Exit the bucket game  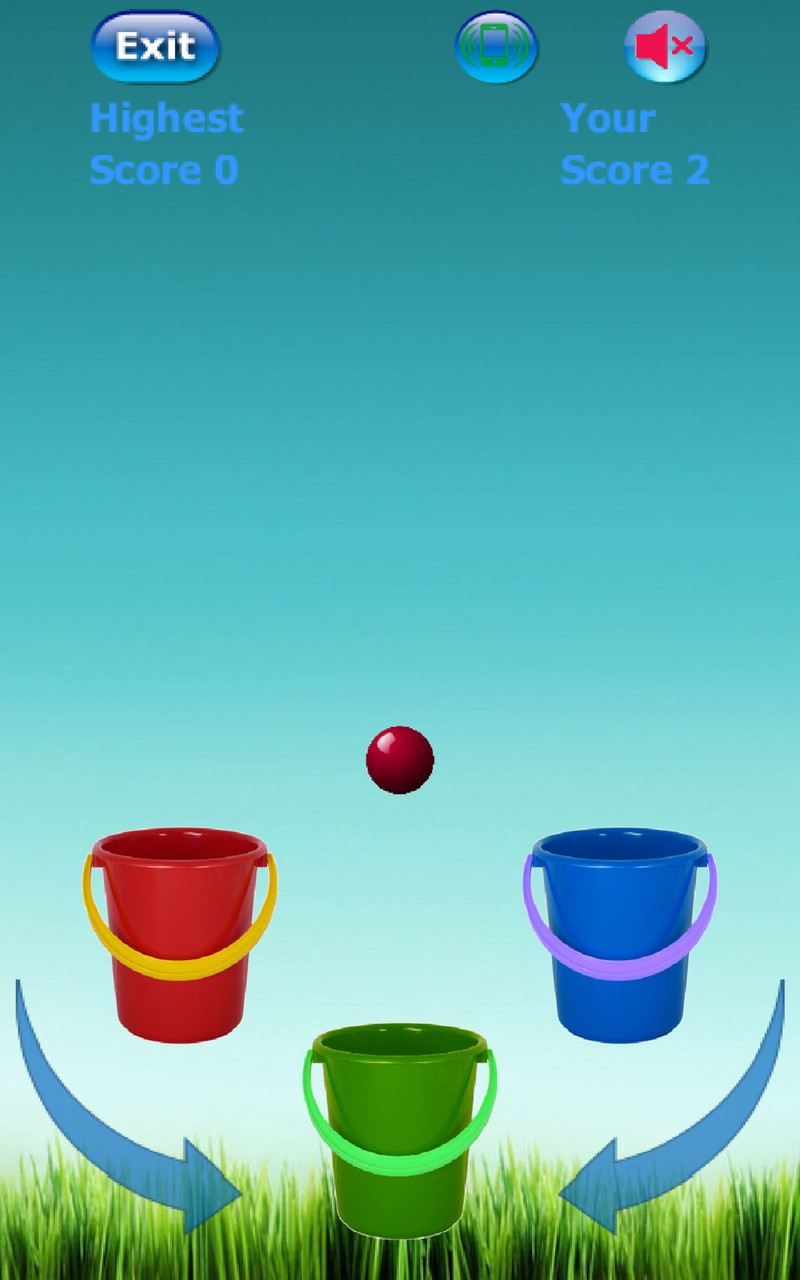pos(155,46)
